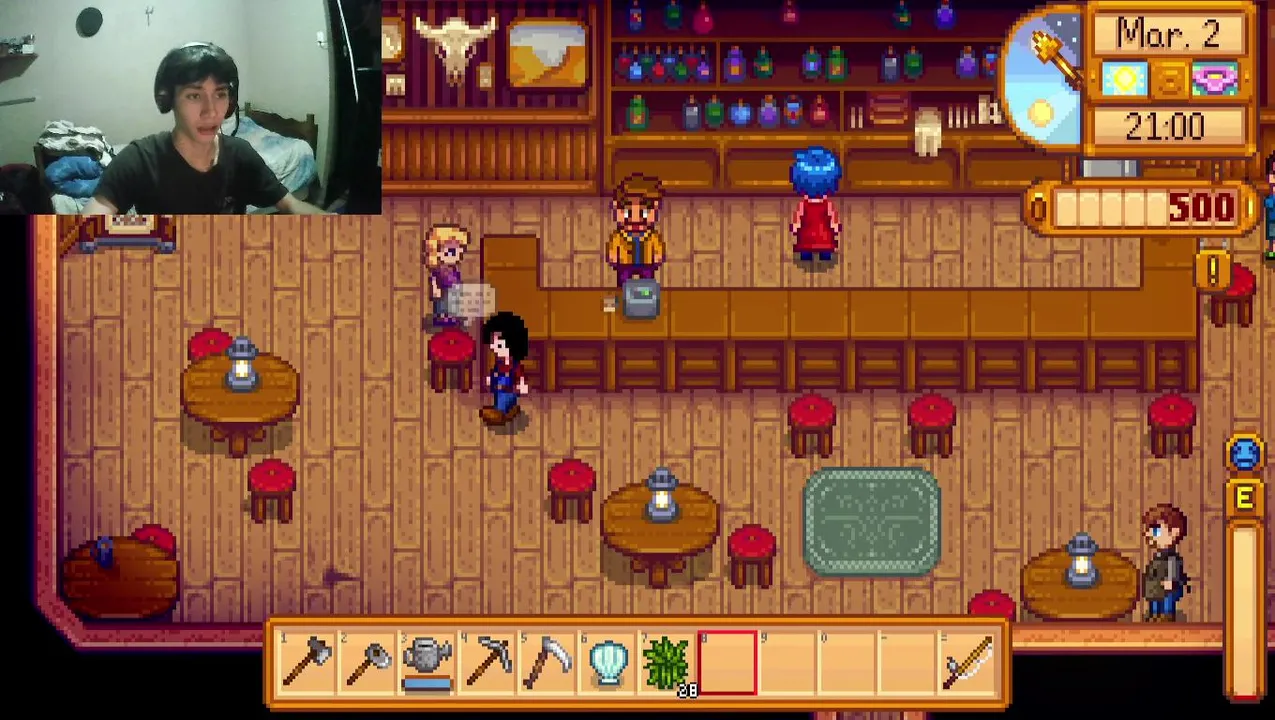
Task: Select the axe in the toolbar
Action: click(x=307, y=662)
